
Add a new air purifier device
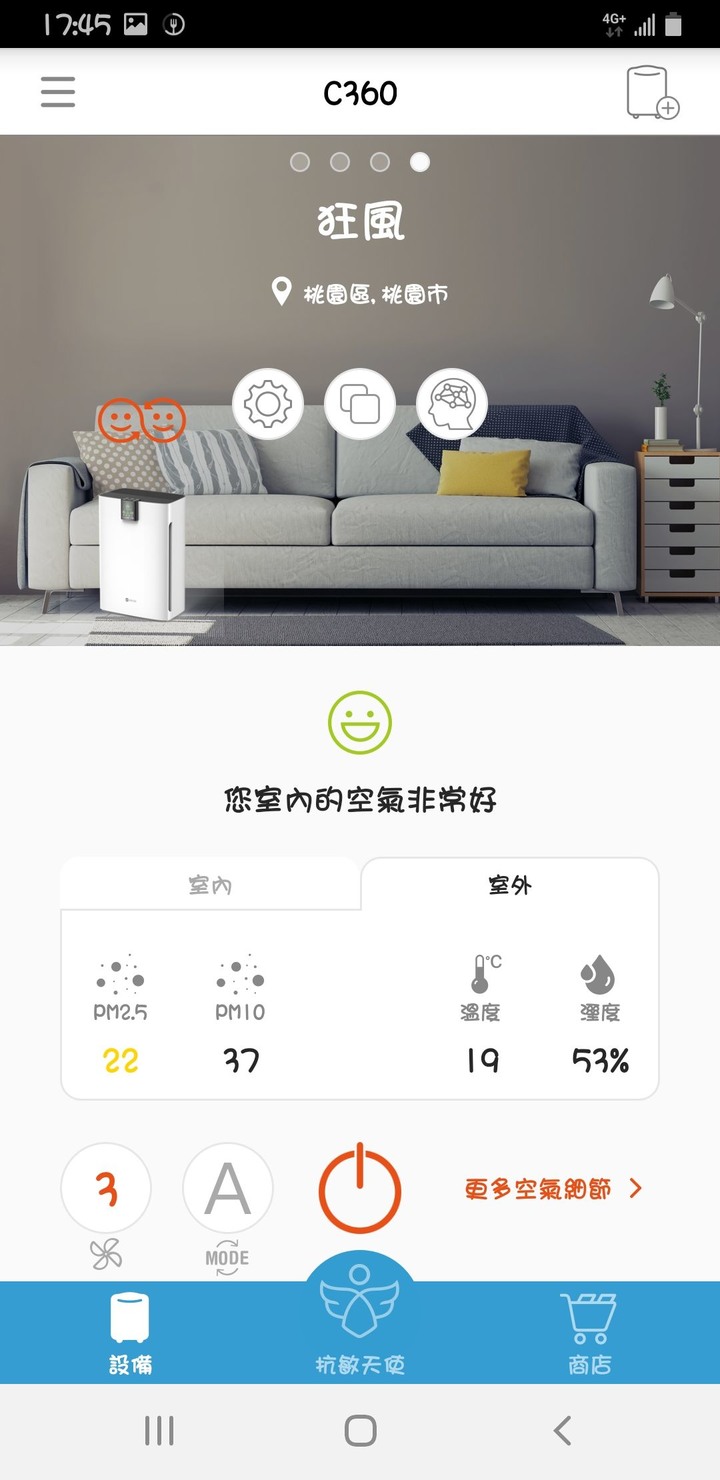(x=651, y=93)
